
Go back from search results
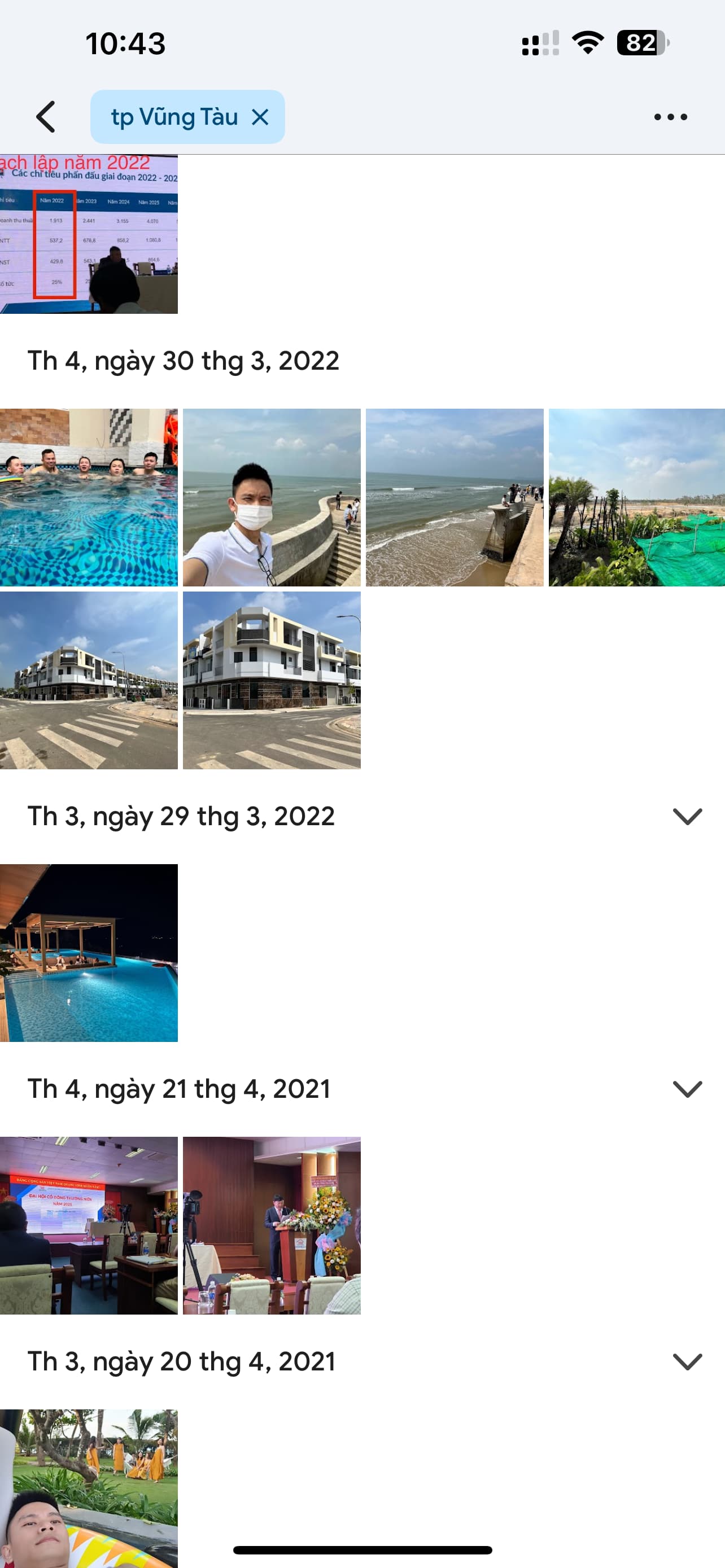(x=46, y=117)
